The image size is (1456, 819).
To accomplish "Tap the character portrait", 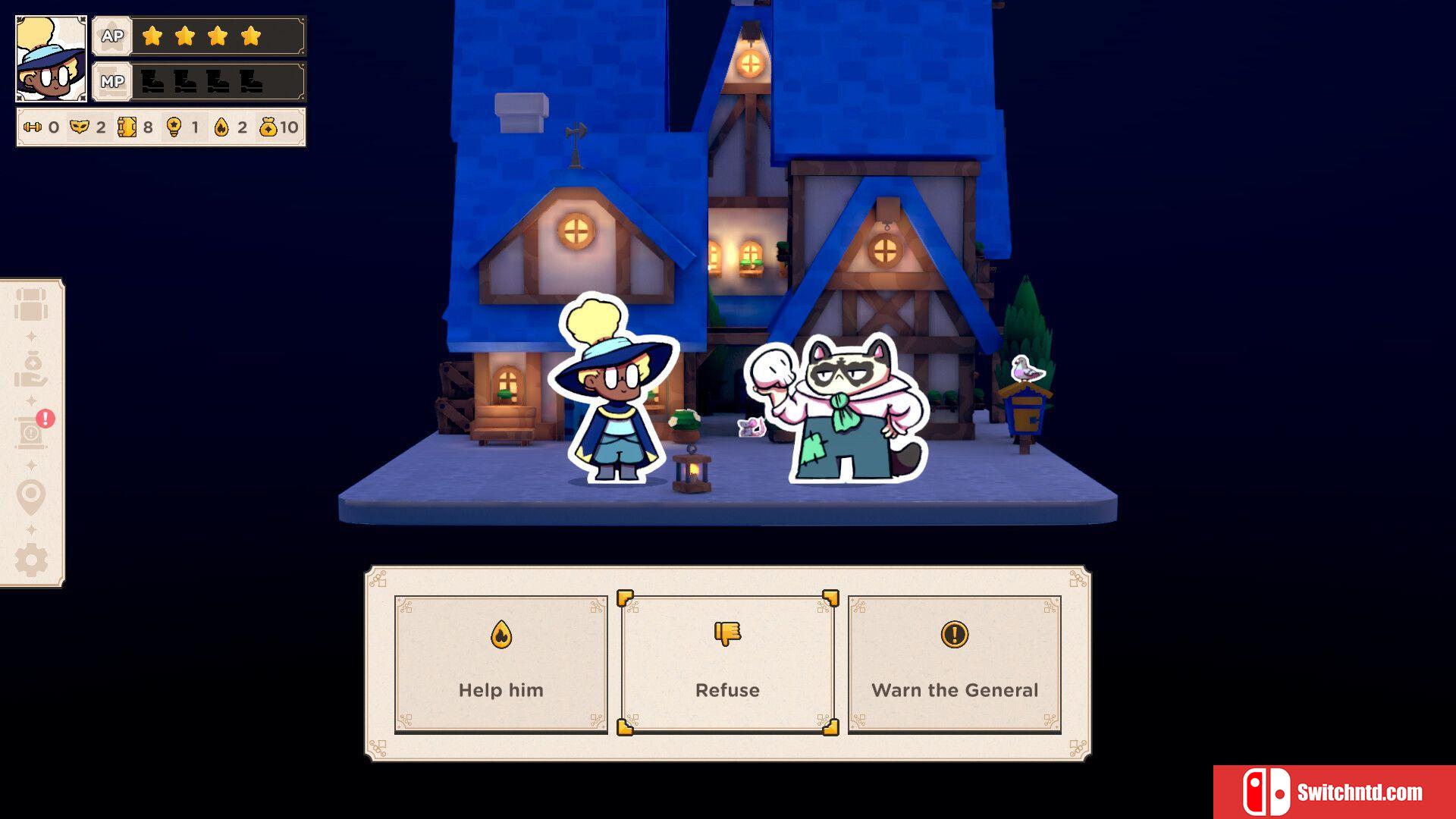I will click(51, 59).
